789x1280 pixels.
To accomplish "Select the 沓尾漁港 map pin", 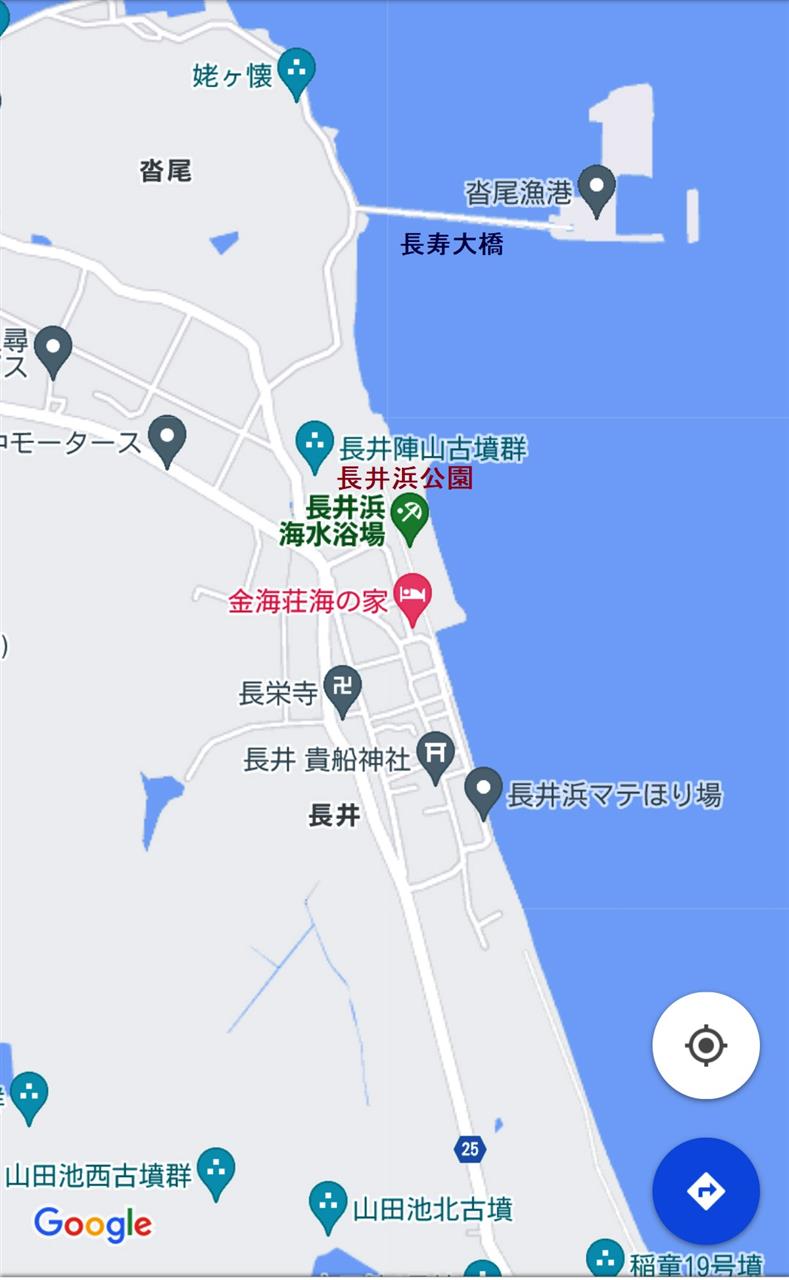I will (598, 191).
